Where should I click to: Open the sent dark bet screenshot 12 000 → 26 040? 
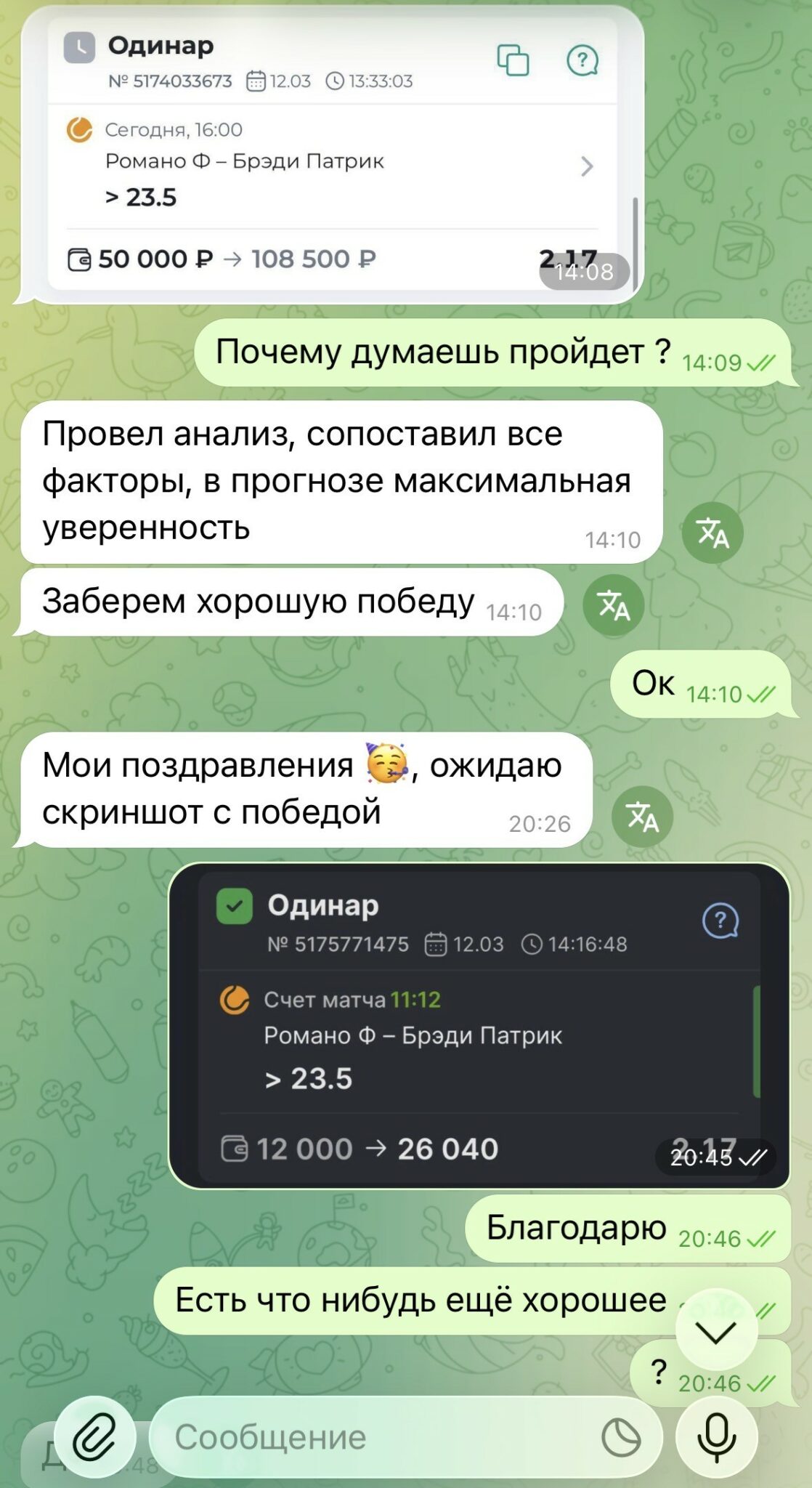(479, 1026)
